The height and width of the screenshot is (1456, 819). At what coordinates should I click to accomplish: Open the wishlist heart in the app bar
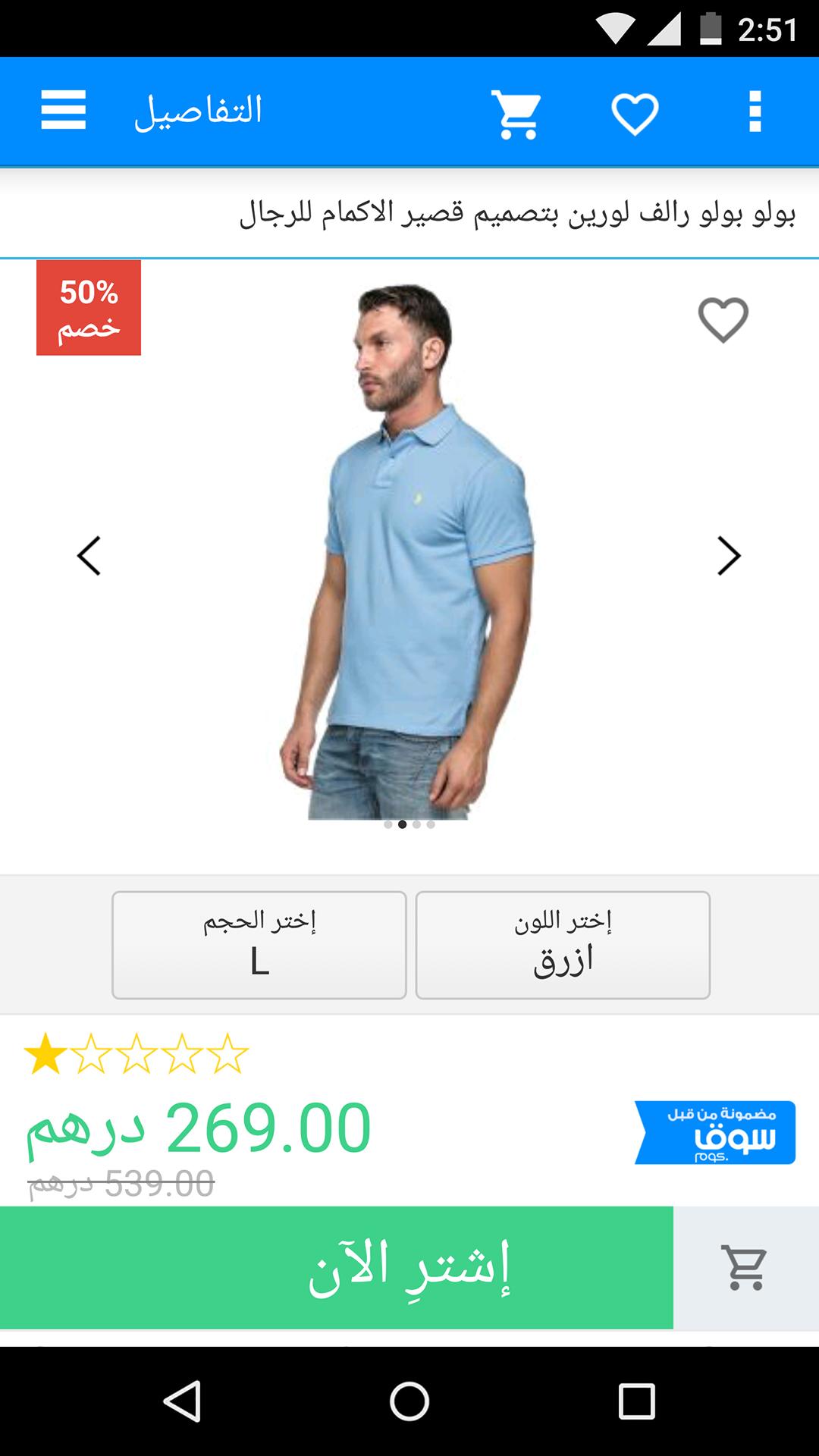635,114
